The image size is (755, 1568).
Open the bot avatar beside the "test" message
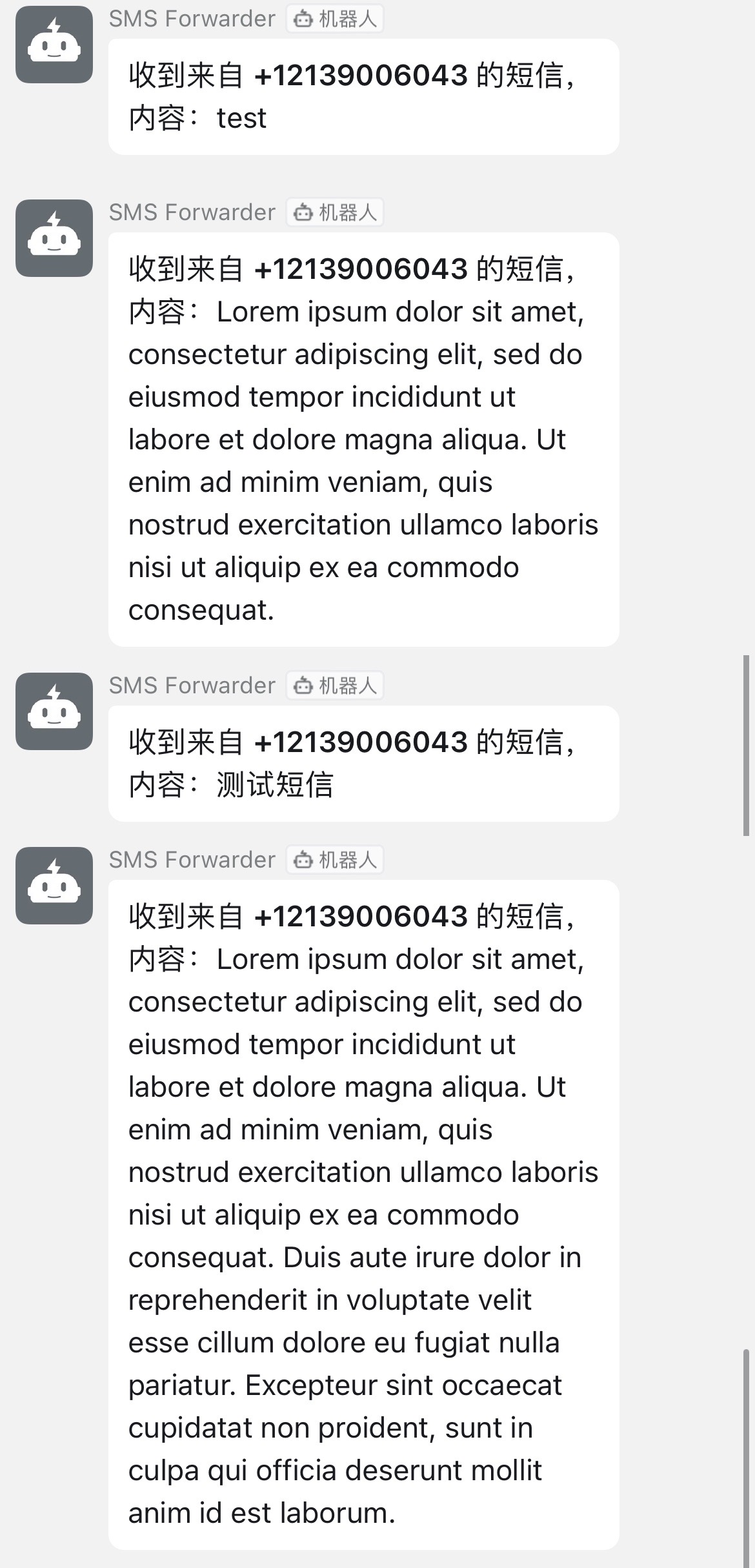tap(54, 45)
